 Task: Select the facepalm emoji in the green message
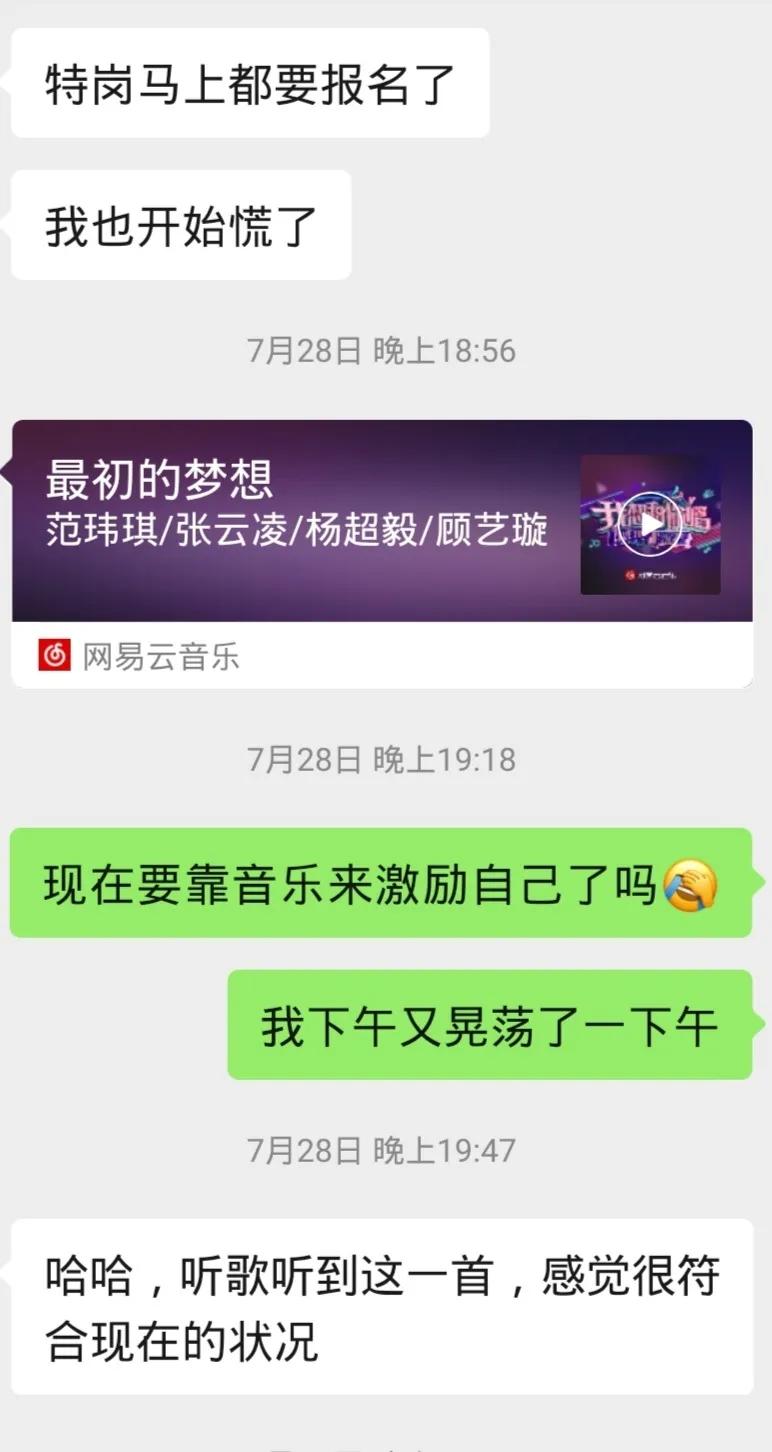coord(690,886)
